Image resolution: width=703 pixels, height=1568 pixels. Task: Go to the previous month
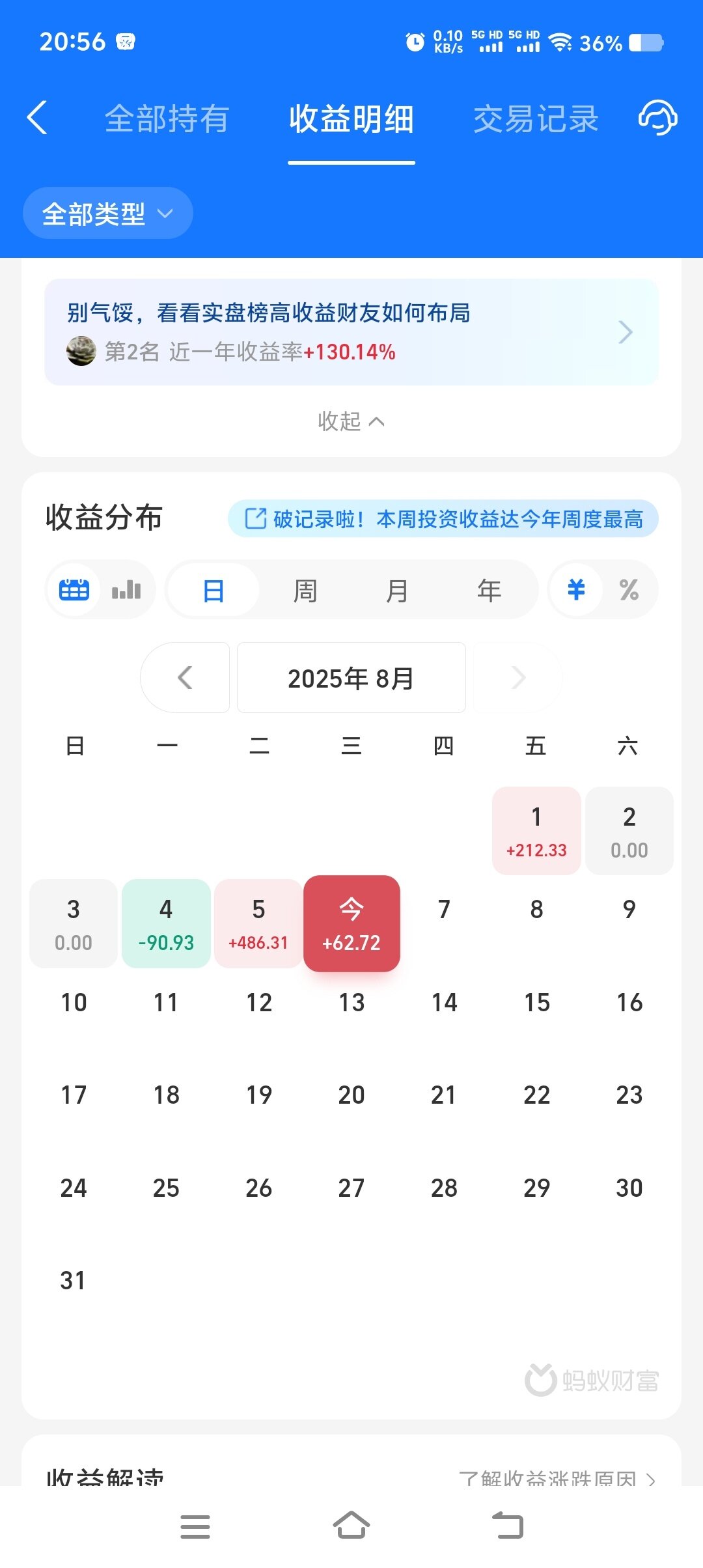point(185,678)
